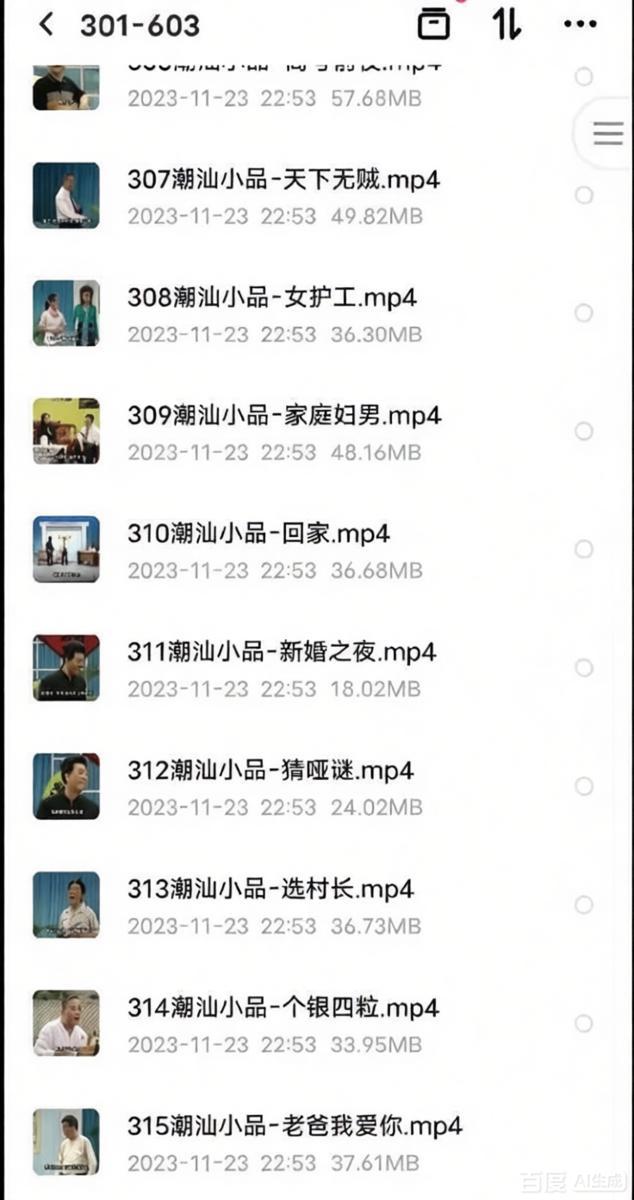Select the 311潮汕小品-新婚之夜.mp4 circle
The image size is (634, 1200).
[x=584, y=668]
